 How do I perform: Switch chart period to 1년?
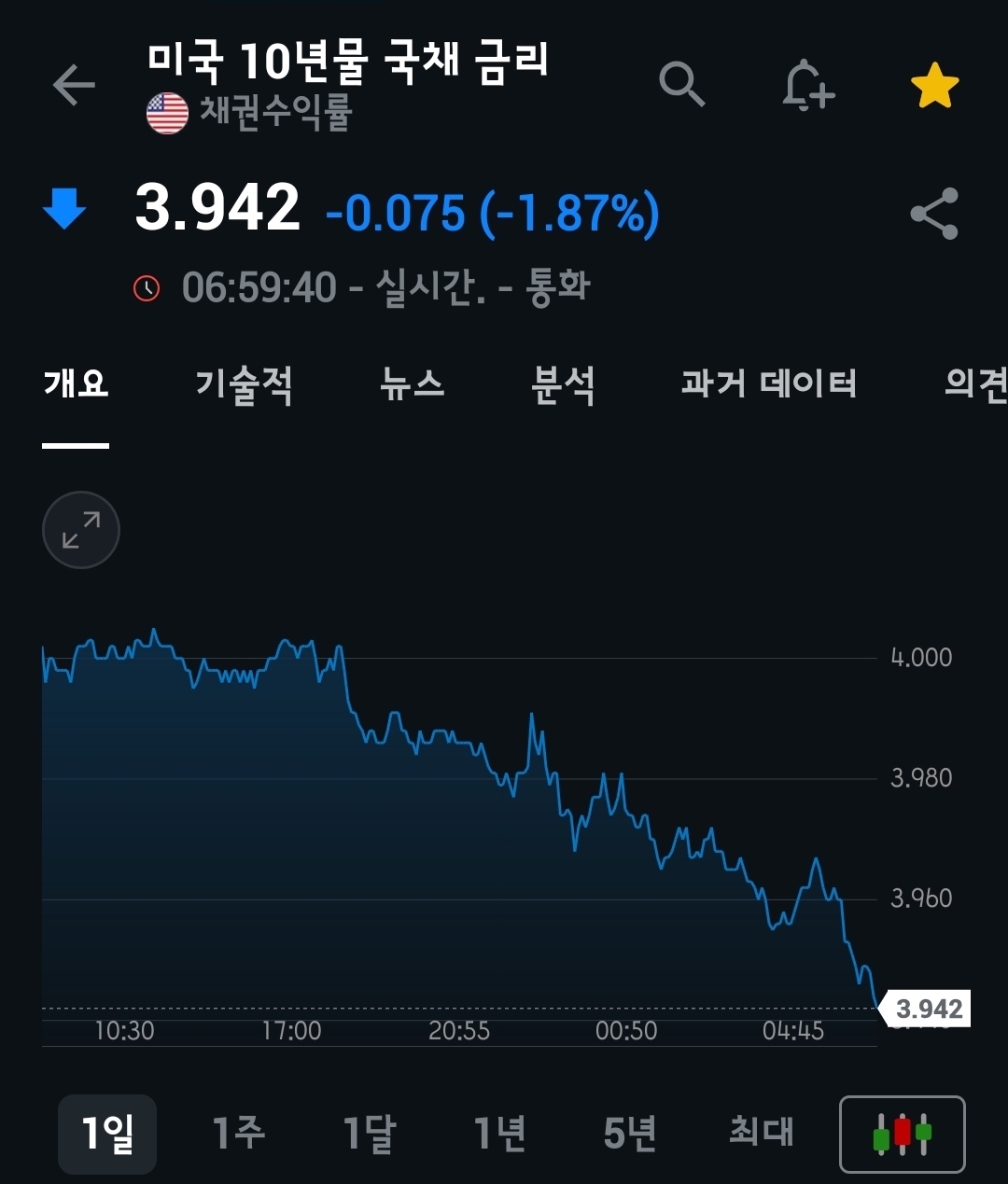coord(500,1134)
